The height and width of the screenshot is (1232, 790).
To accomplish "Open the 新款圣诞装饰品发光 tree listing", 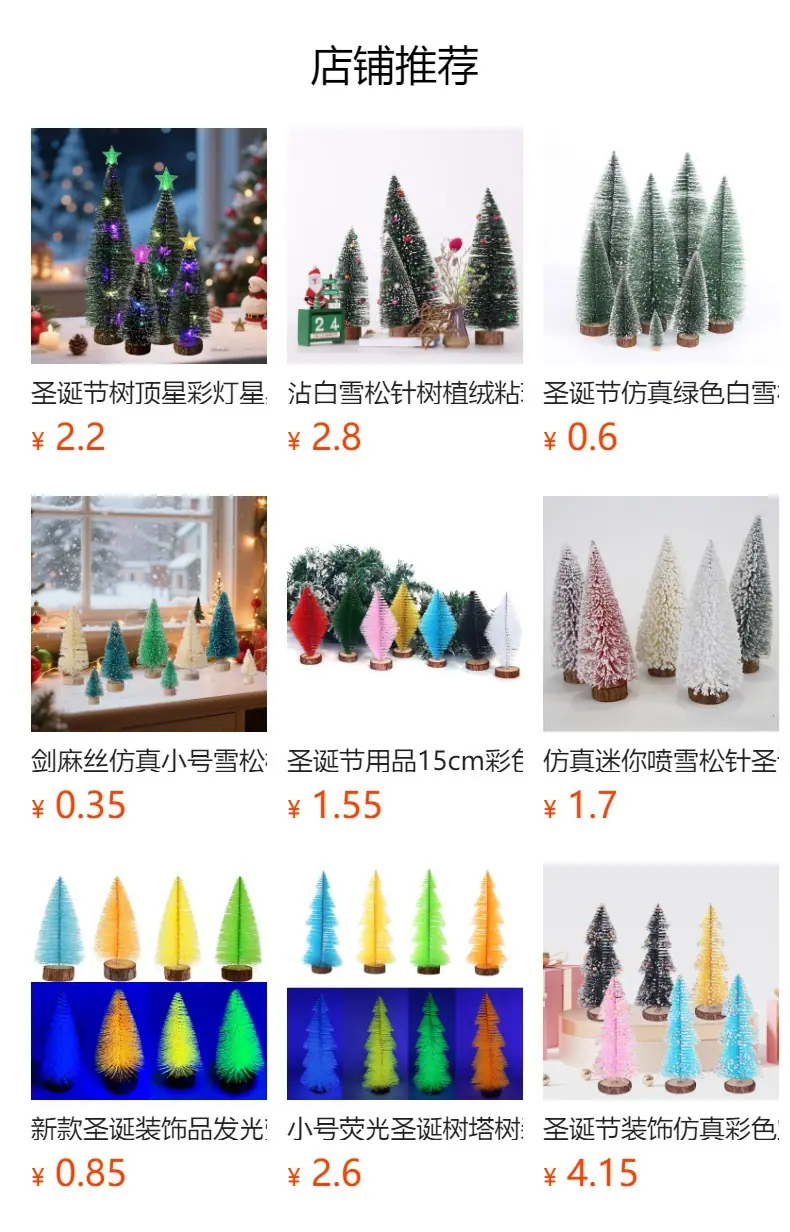I will point(148,982).
